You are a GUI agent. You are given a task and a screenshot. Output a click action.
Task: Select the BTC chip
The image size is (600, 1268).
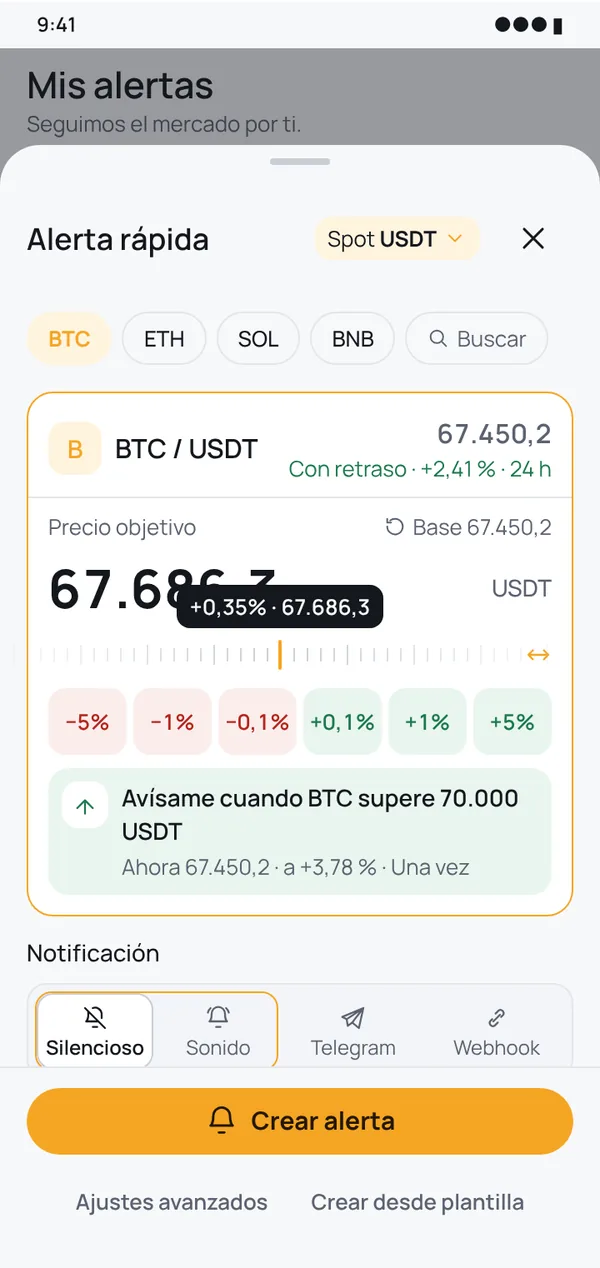pyautogui.click(x=69, y=339)
